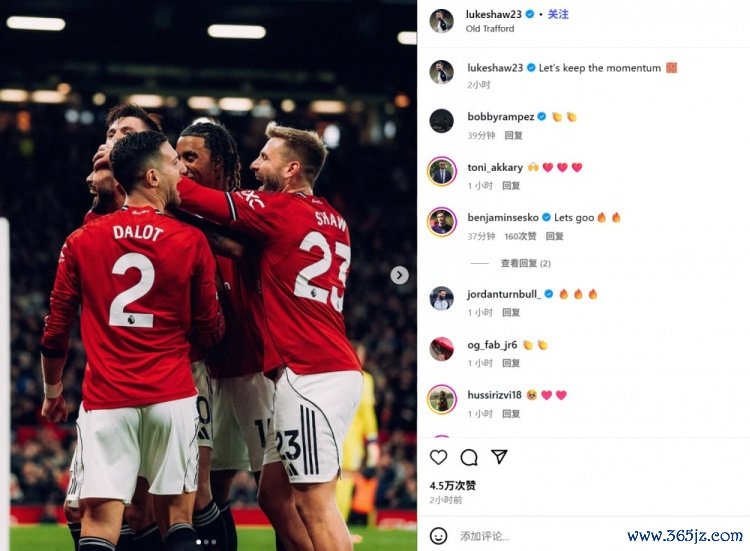View who liked via 4.5万次赞
The width and height of the screenshot is (750, 551).
(452, 486)
